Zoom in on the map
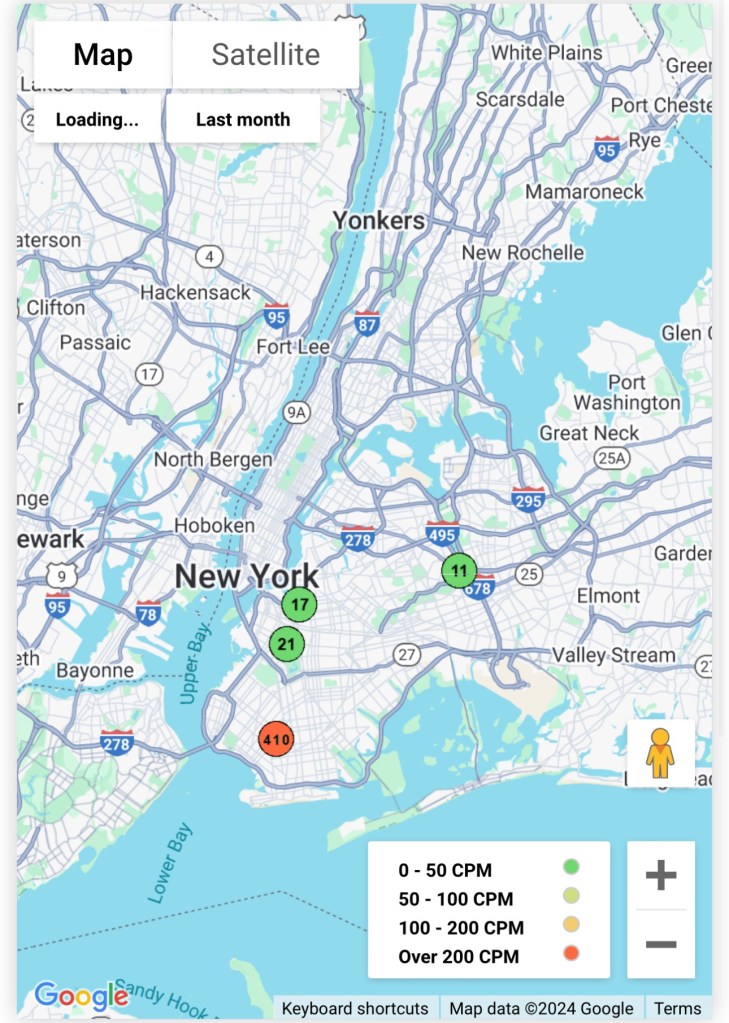The width and height of the screenshot is (729, 1023). pyautogui.click(x=660, y=876)
